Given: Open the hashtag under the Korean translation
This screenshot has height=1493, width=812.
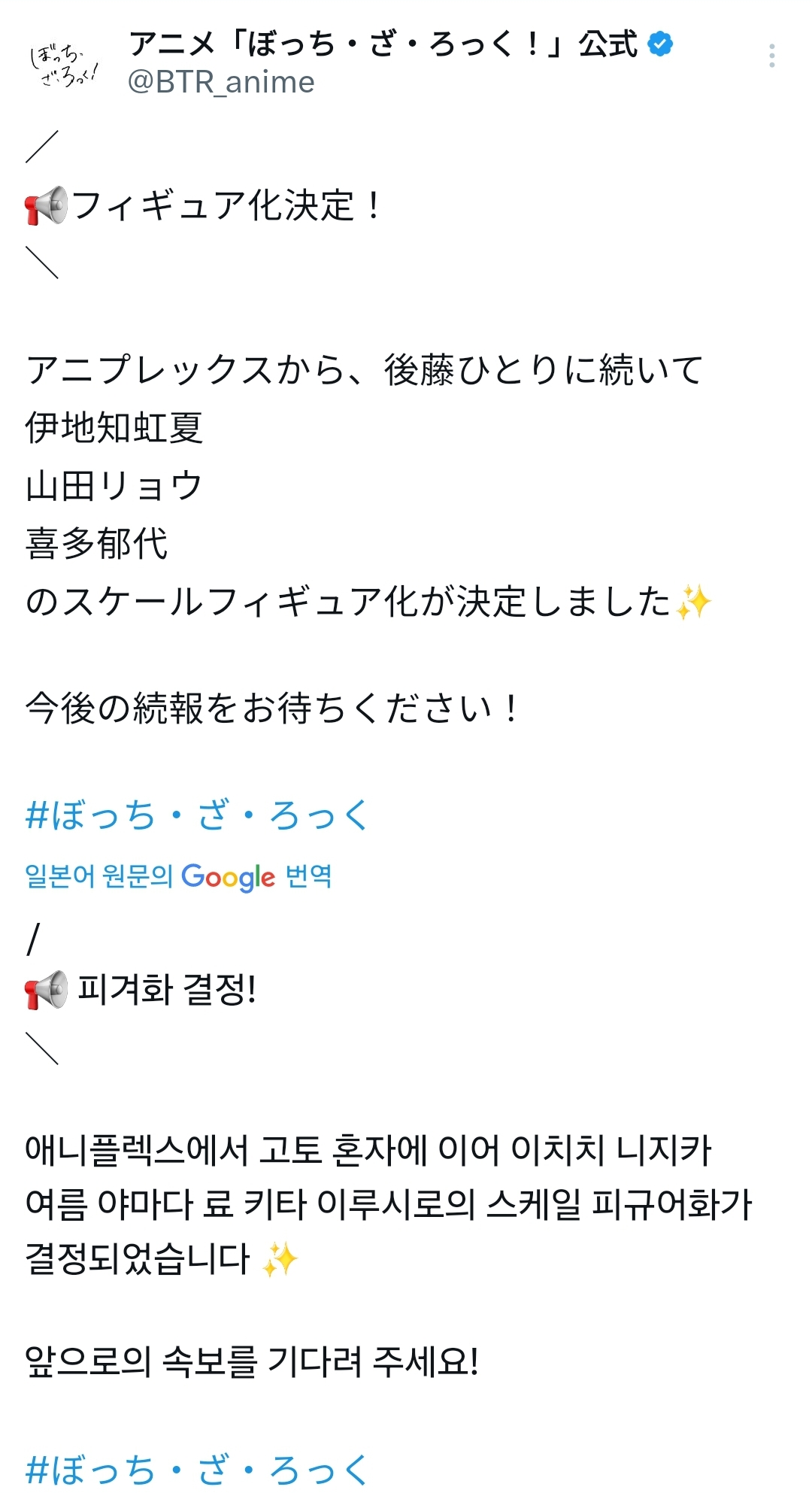Looking at the screenshot, I should click(197, 1469).
